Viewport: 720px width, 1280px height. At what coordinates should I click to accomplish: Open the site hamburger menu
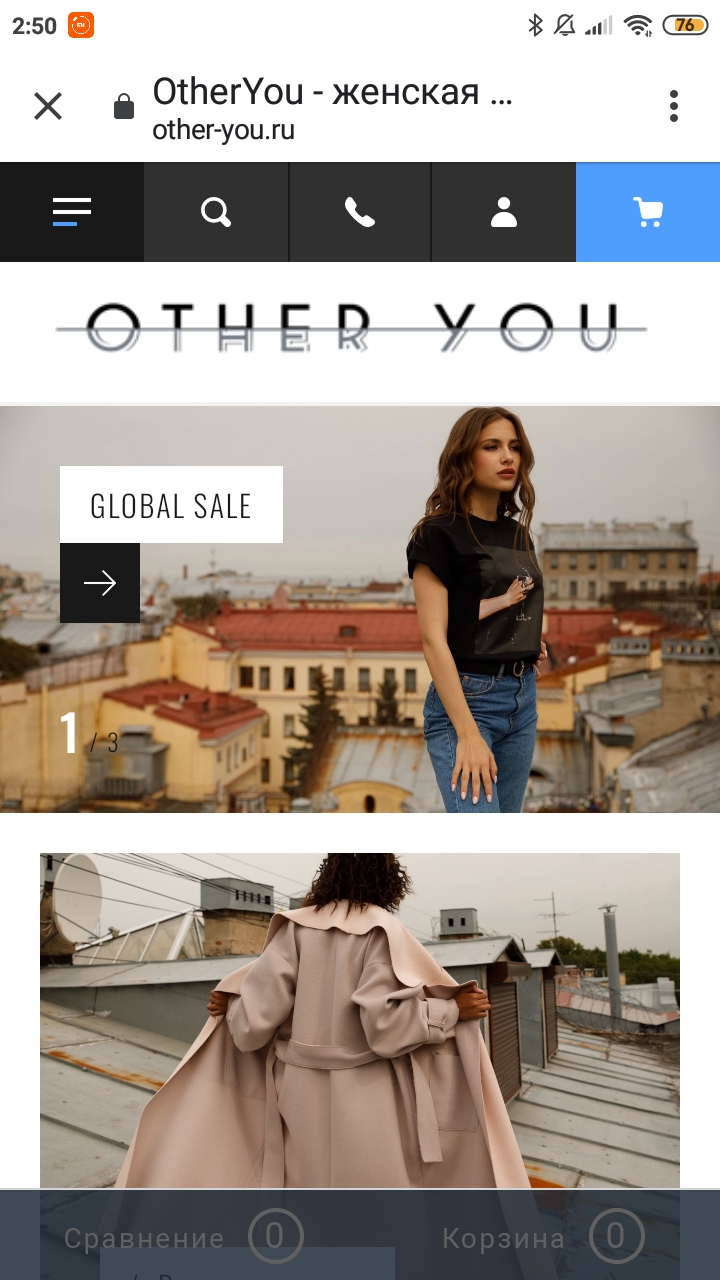pos(72,212)
